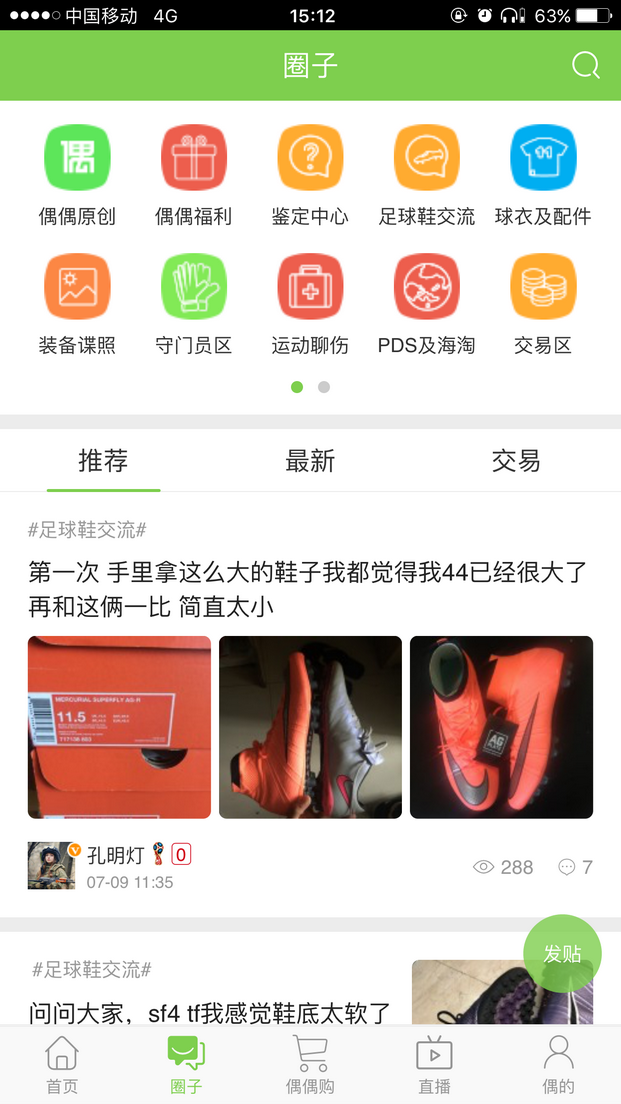Open 鉴定中心 circle
The height and width of the screenshot is (1104, 621).
(310, 158)
